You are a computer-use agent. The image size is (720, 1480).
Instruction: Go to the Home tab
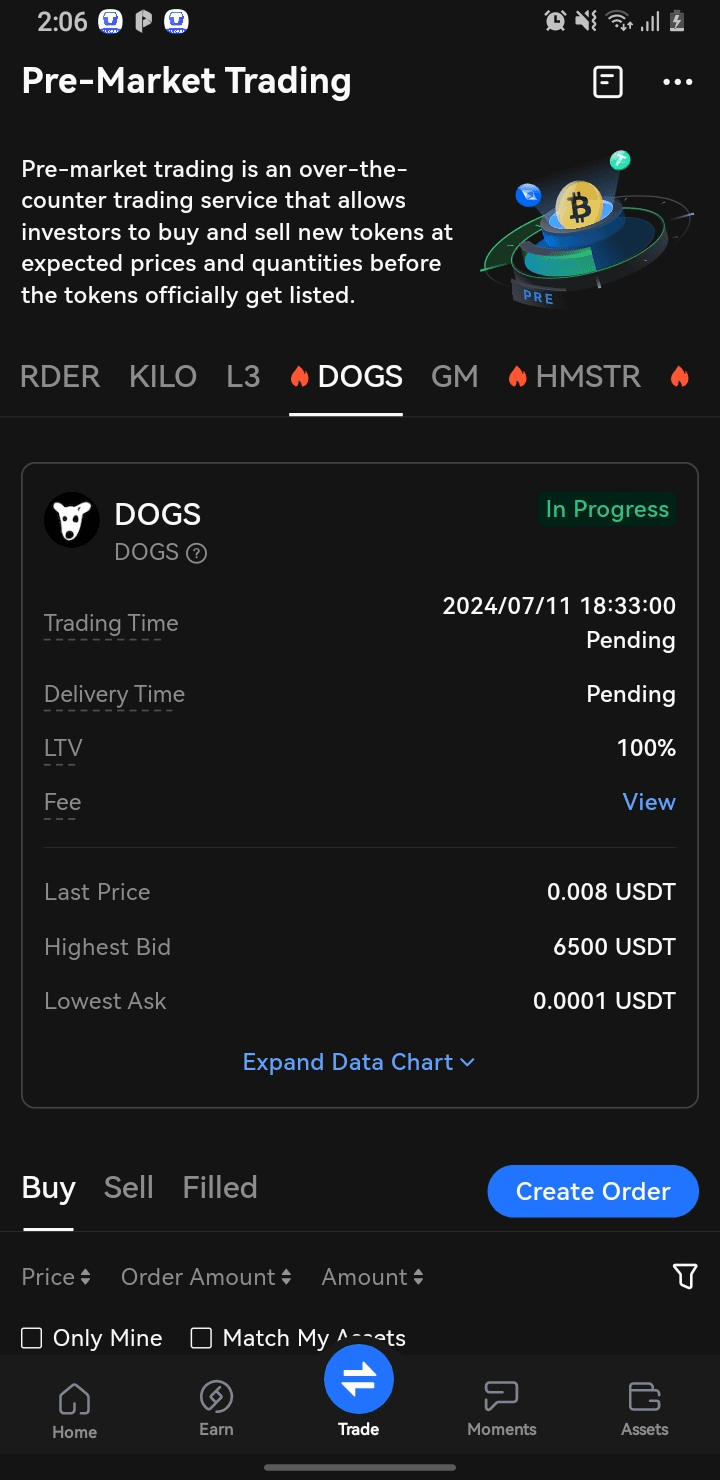[x=75, y=1410]
